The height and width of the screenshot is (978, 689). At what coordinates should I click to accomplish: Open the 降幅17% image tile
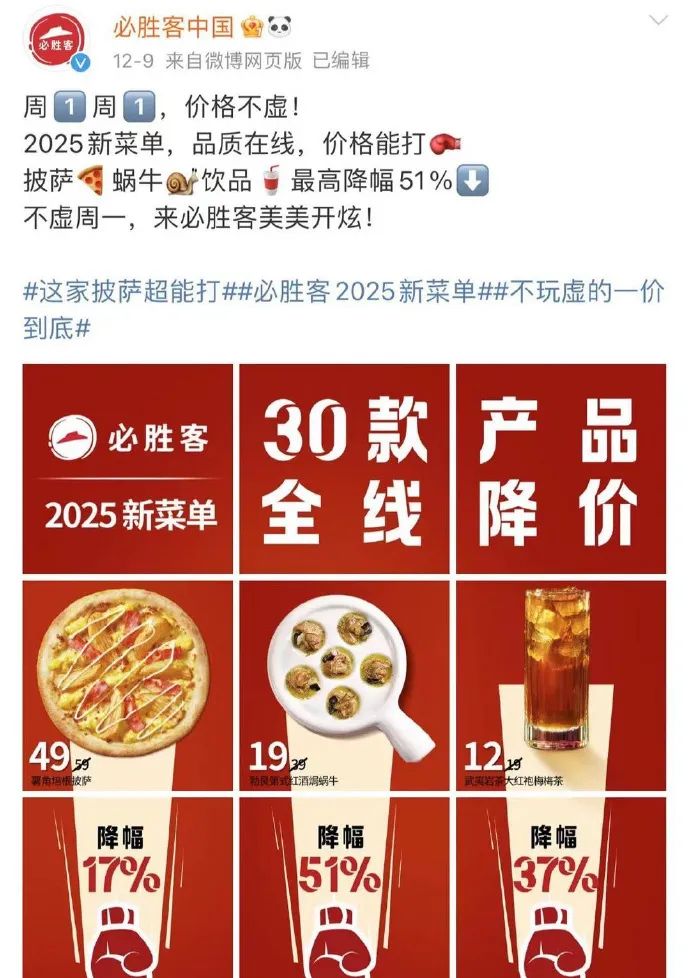click(x=128, y=885)
